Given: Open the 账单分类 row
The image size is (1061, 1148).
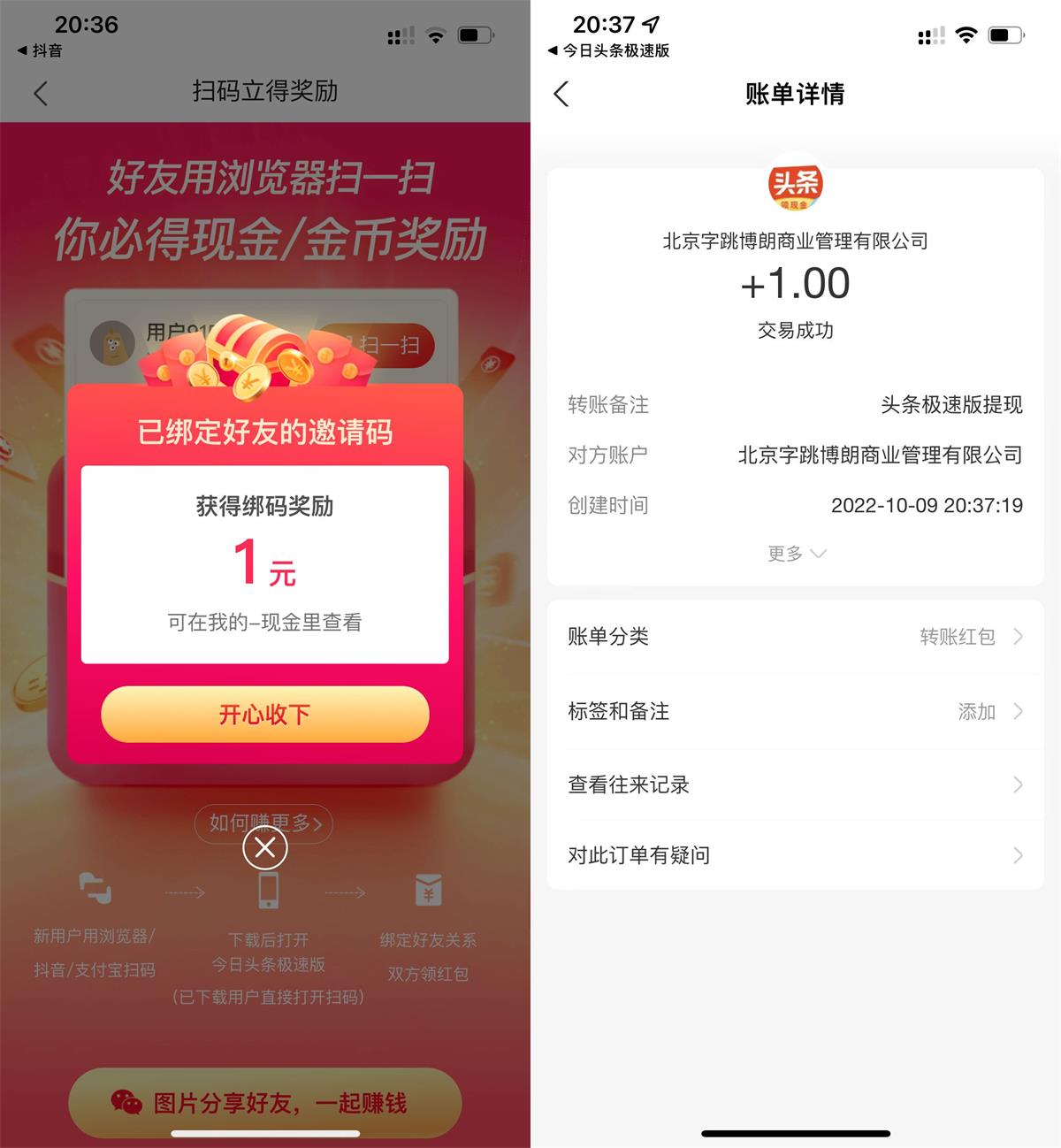Looking at the screenshot, I should coord(795,637).
